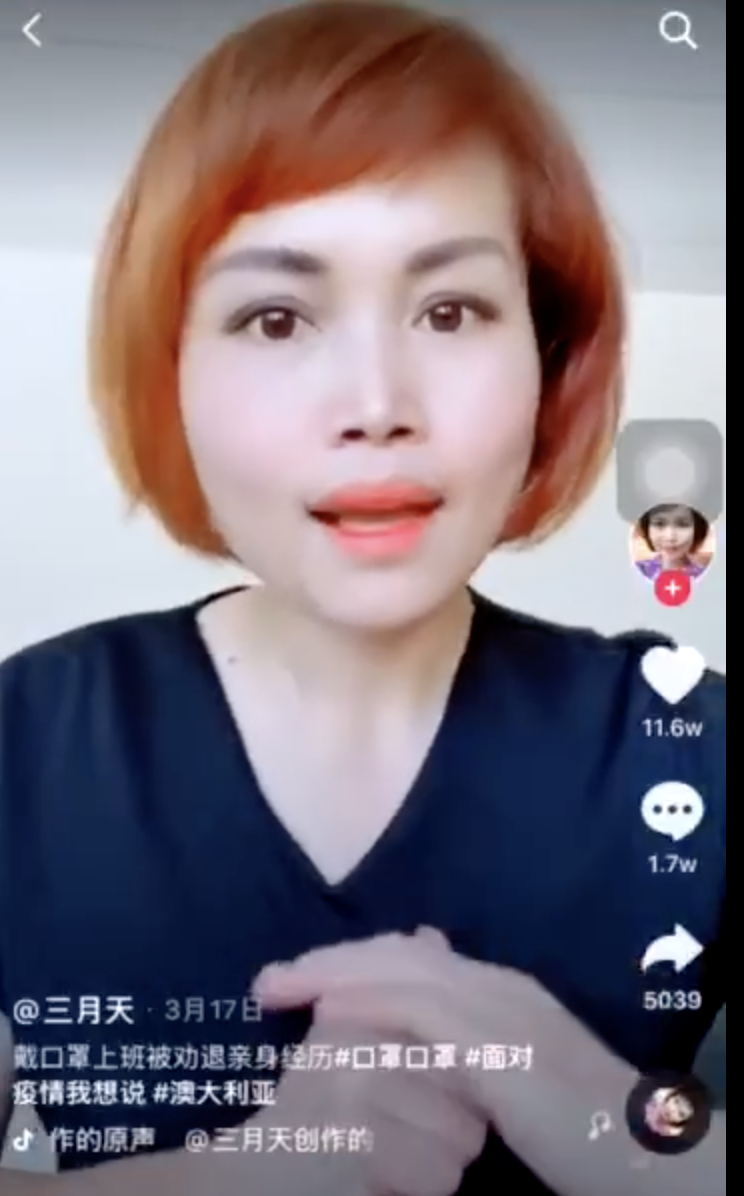This screenshot has width=744, height=1196.
Task: Open the comments bubble showing 1.7w
Action: coord(671,811)
